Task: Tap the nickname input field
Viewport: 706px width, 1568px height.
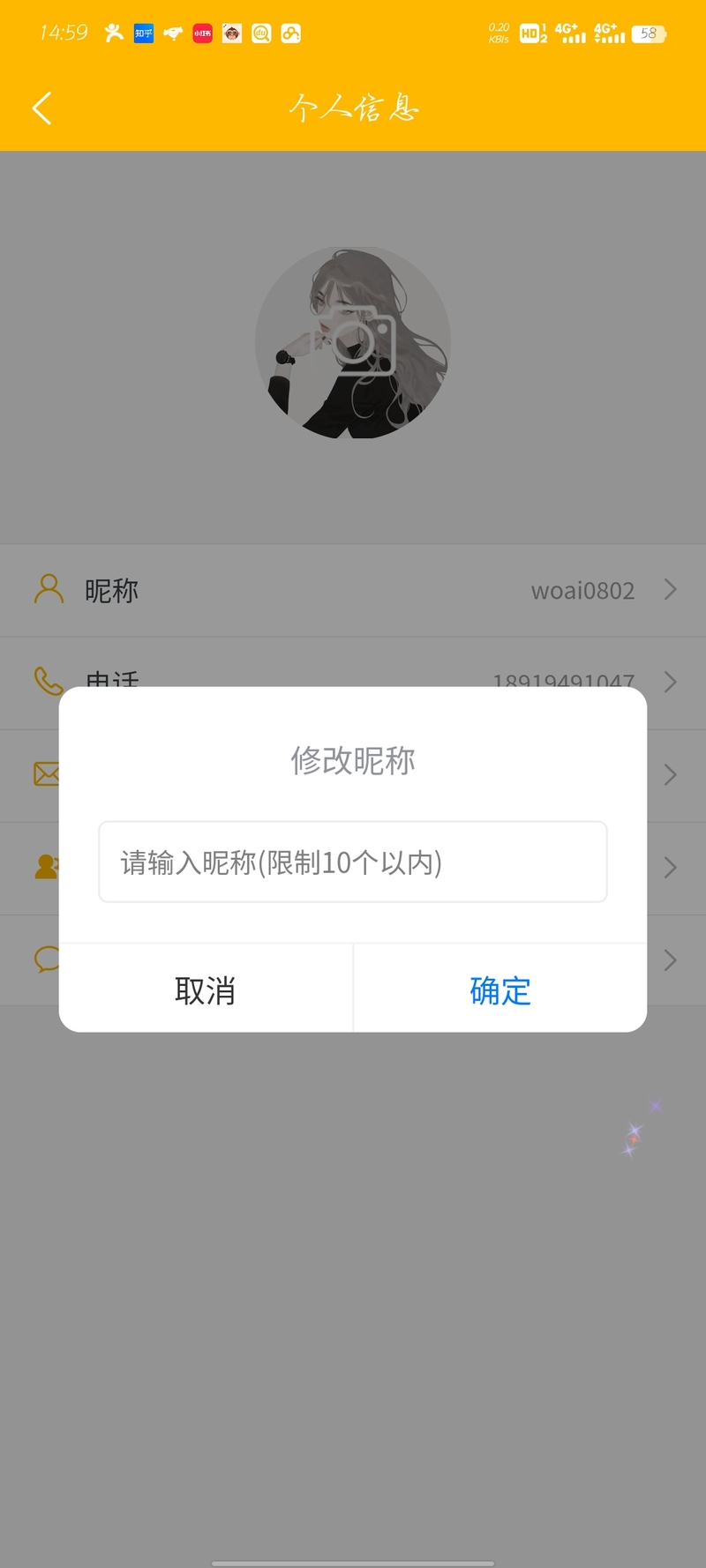Action: (x=353, y=862)
